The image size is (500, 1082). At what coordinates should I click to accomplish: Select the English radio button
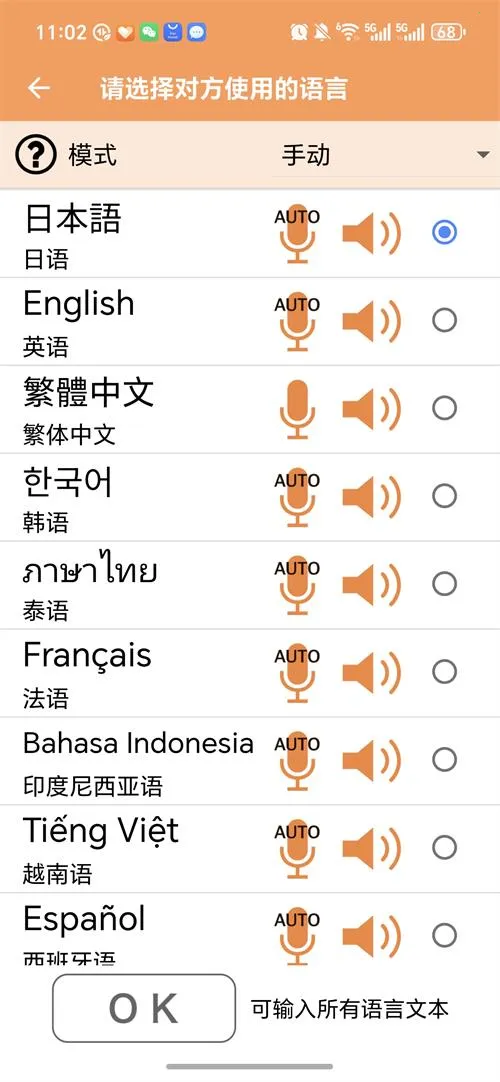[444, 320]
